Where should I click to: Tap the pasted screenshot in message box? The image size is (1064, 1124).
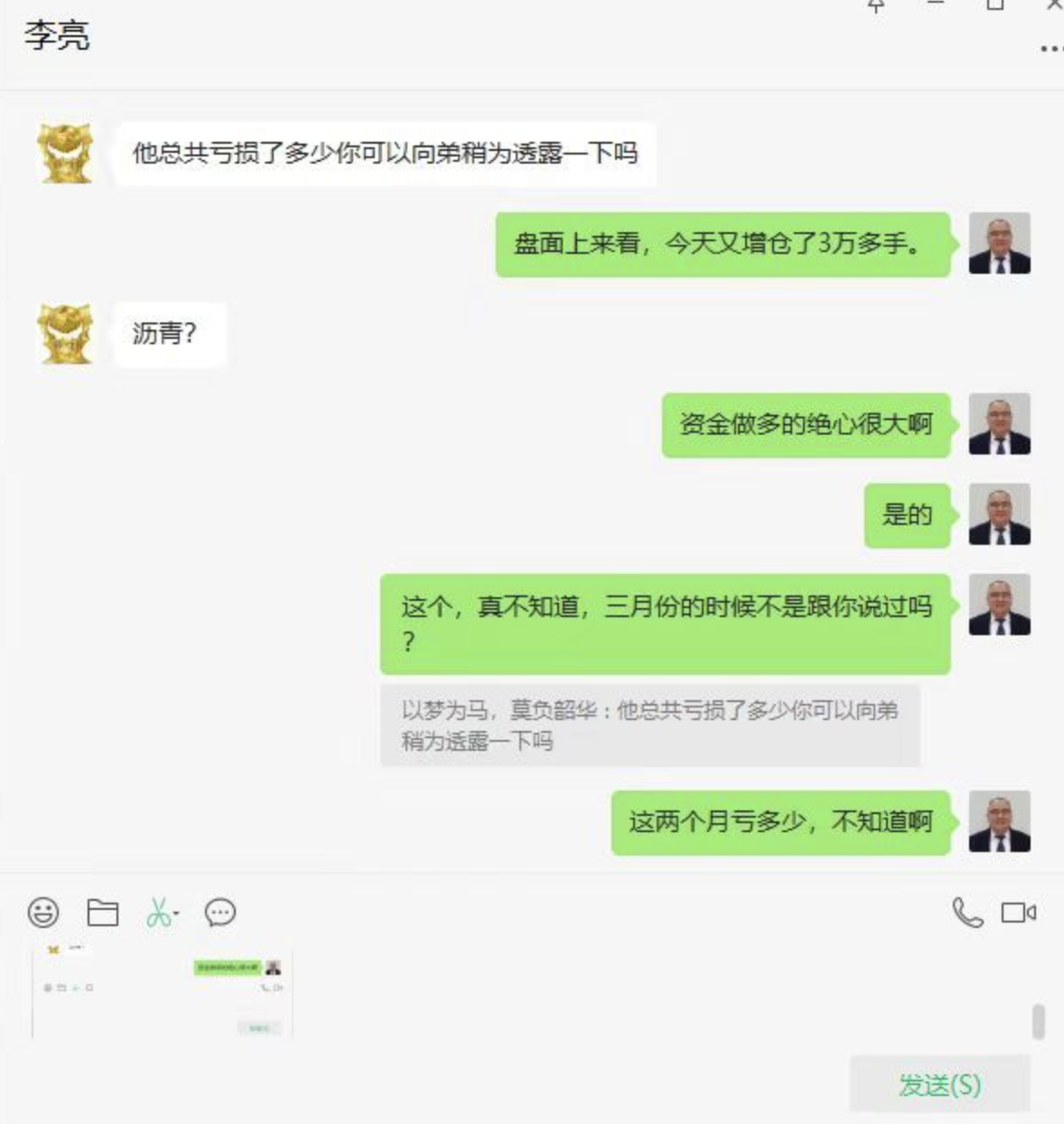163,992
